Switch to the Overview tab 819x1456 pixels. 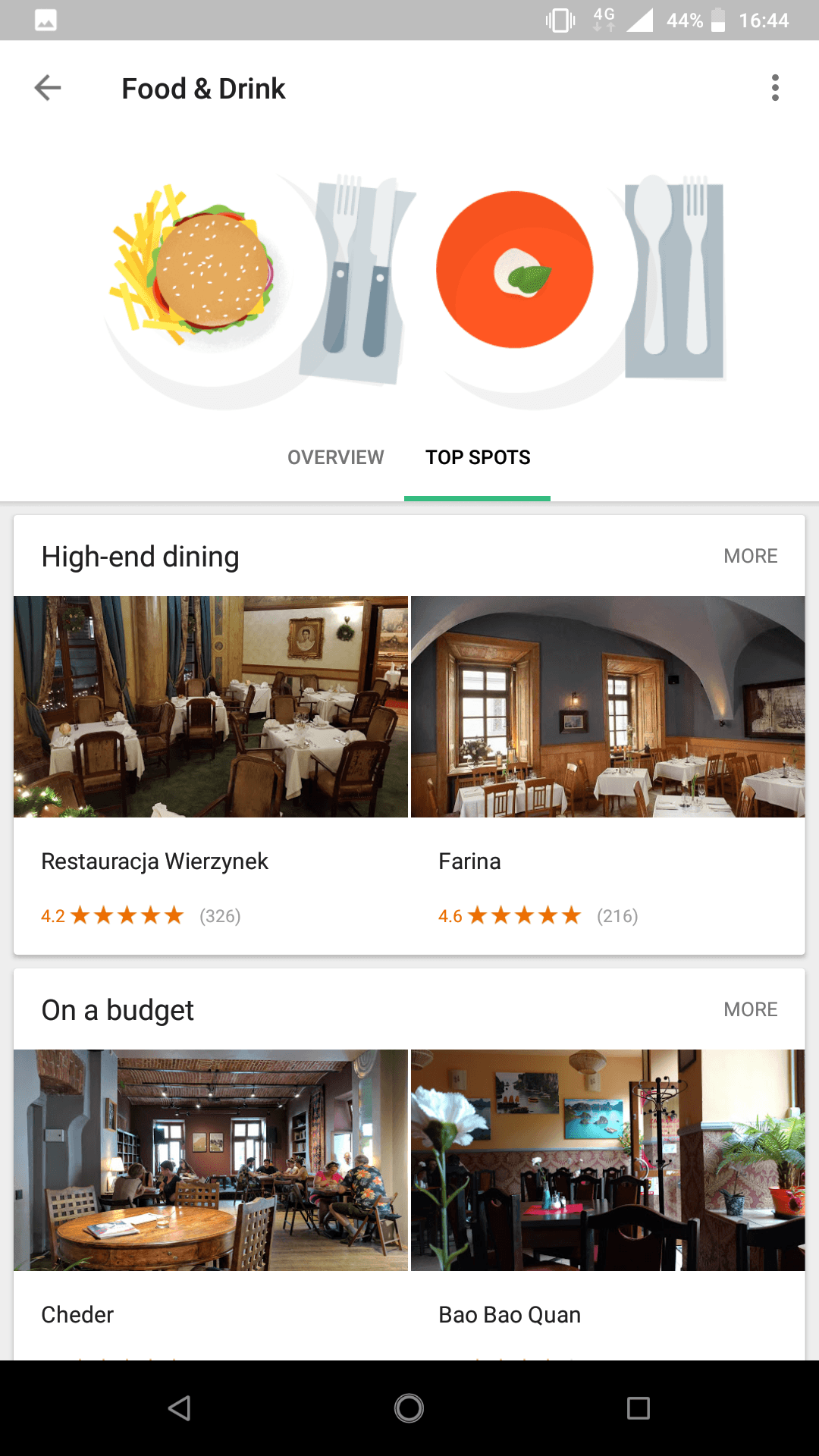pos(335,457)
